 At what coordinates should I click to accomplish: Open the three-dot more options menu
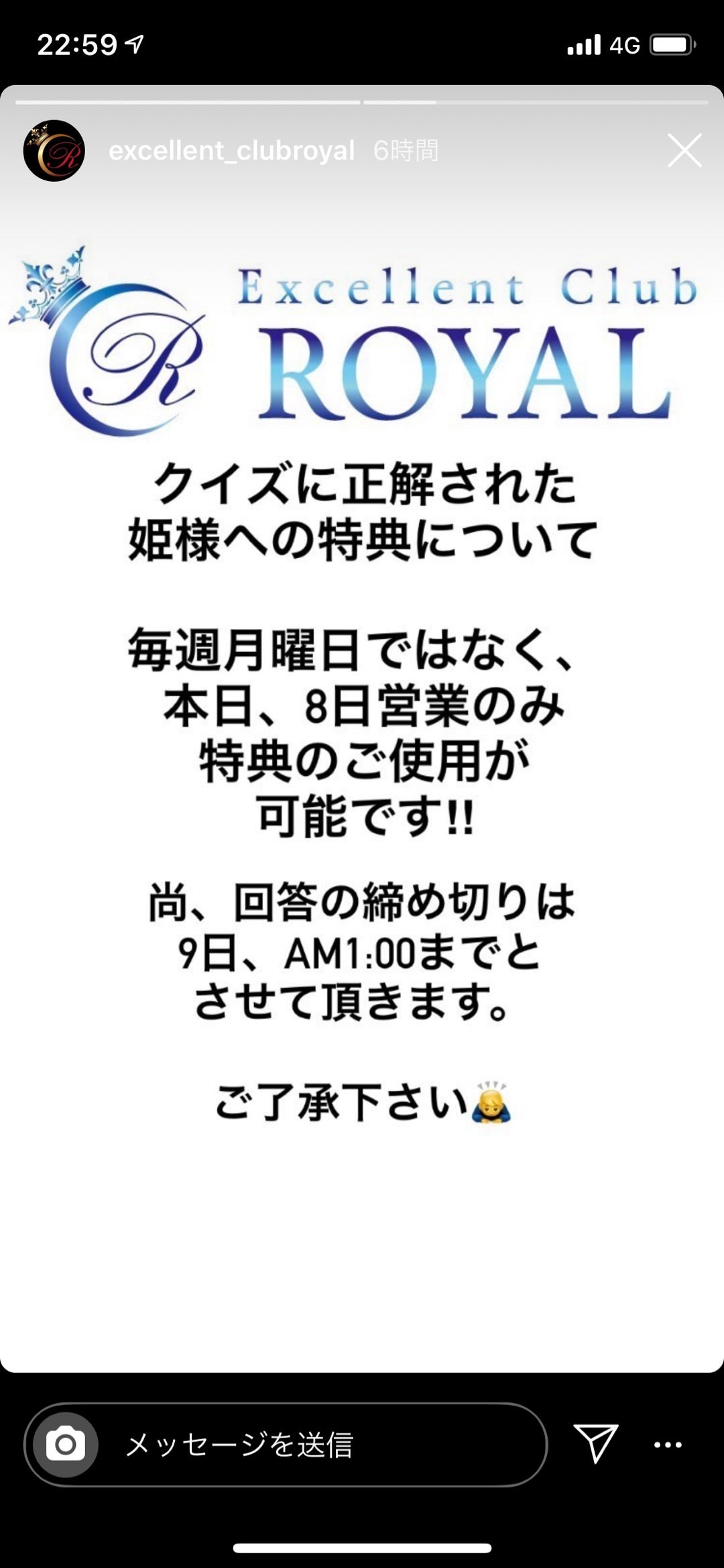[668, 1445]
